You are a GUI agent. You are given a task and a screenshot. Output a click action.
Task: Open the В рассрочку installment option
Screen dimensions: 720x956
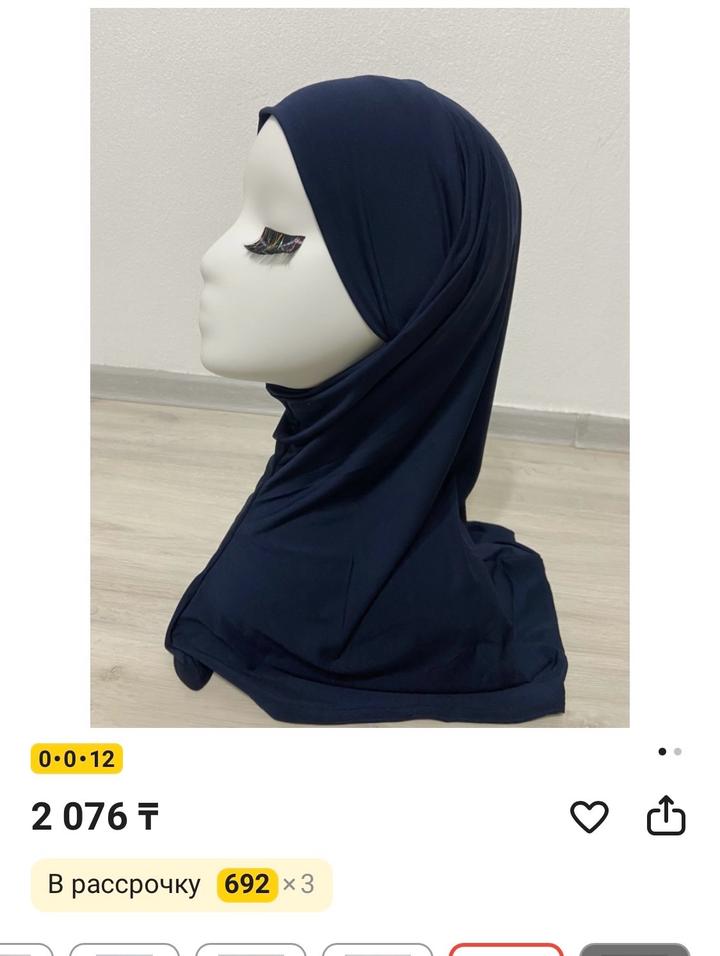click(181, 885)
